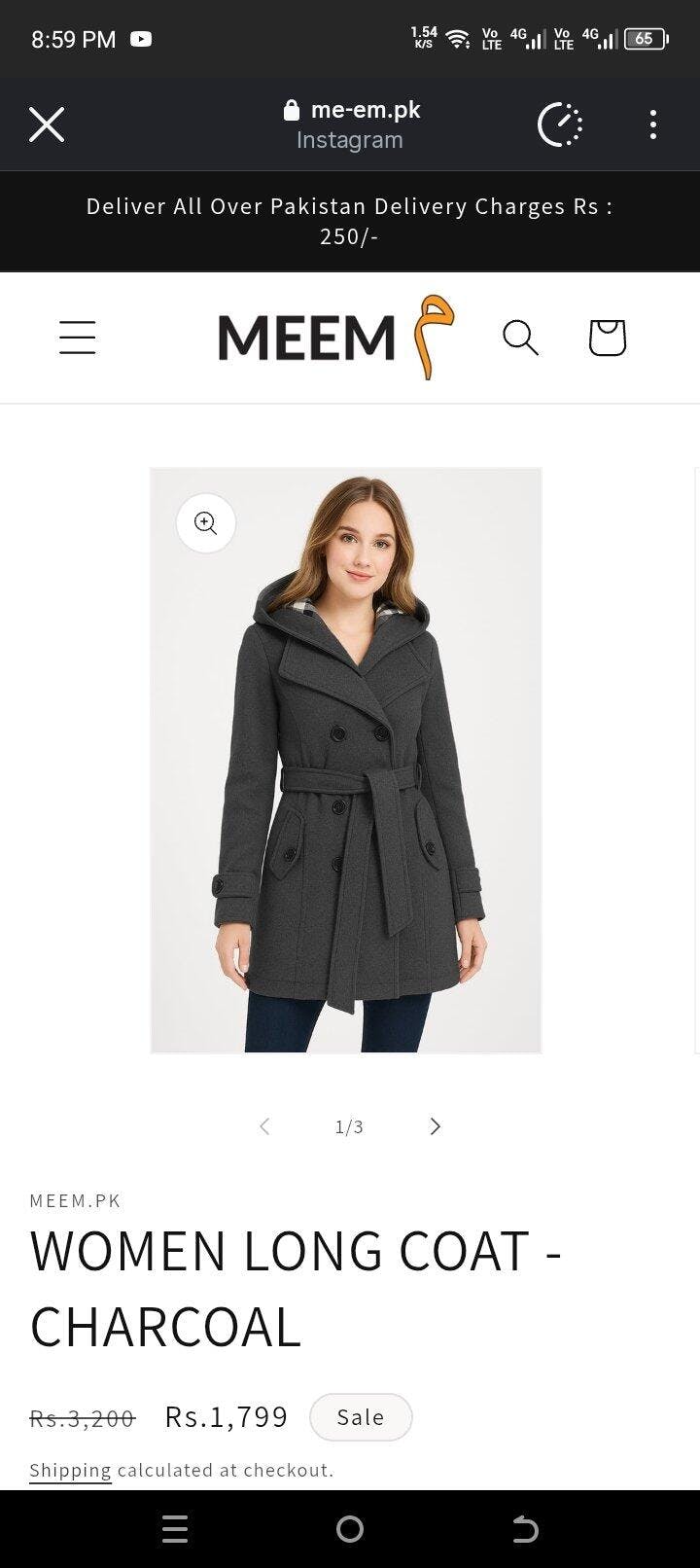The width and height of the screenshot is (700, 1568).
Task: Open the store search
Action: tap(520, 338)
